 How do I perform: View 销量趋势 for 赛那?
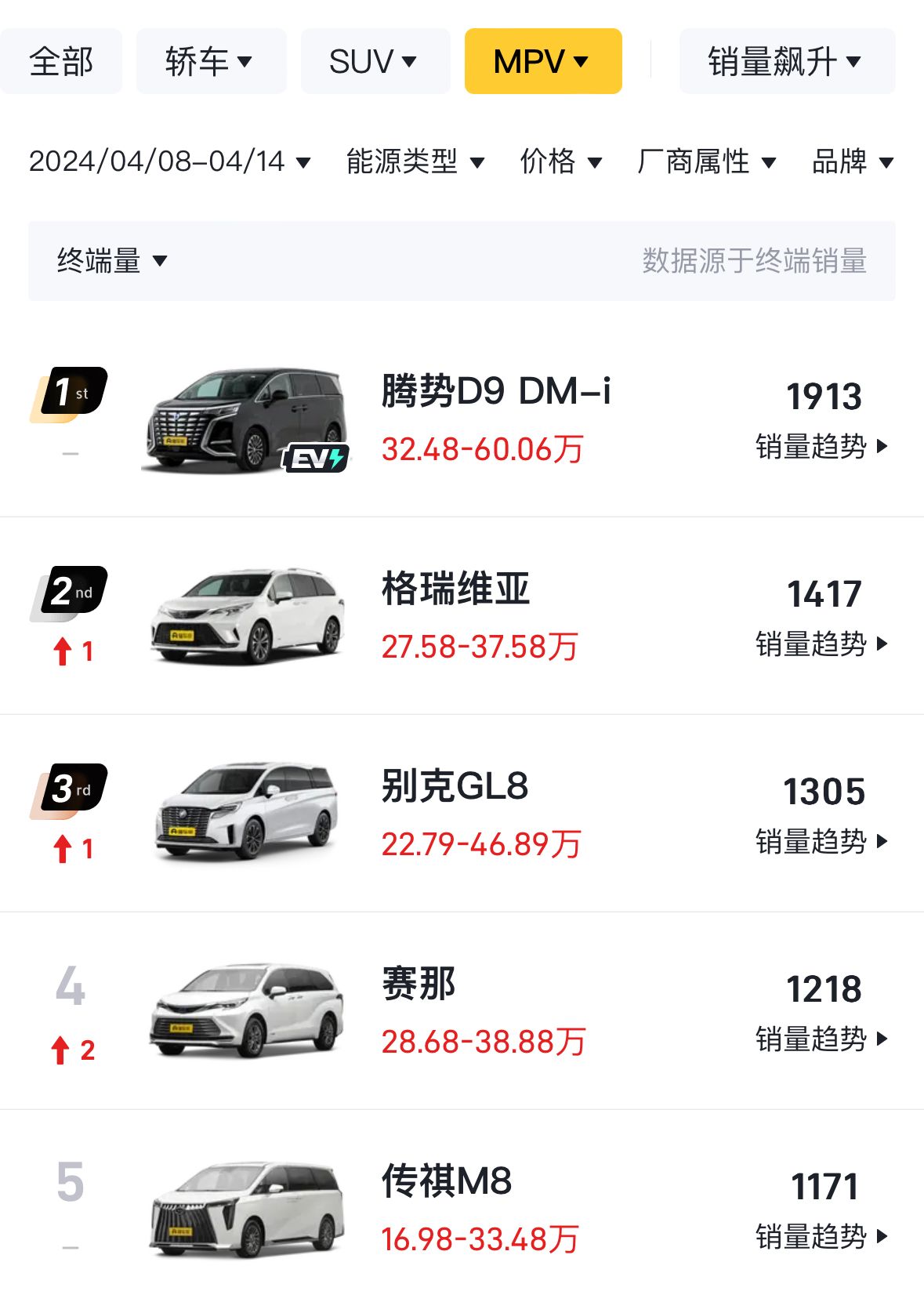pyautogui.click(x=821, y=1039)
